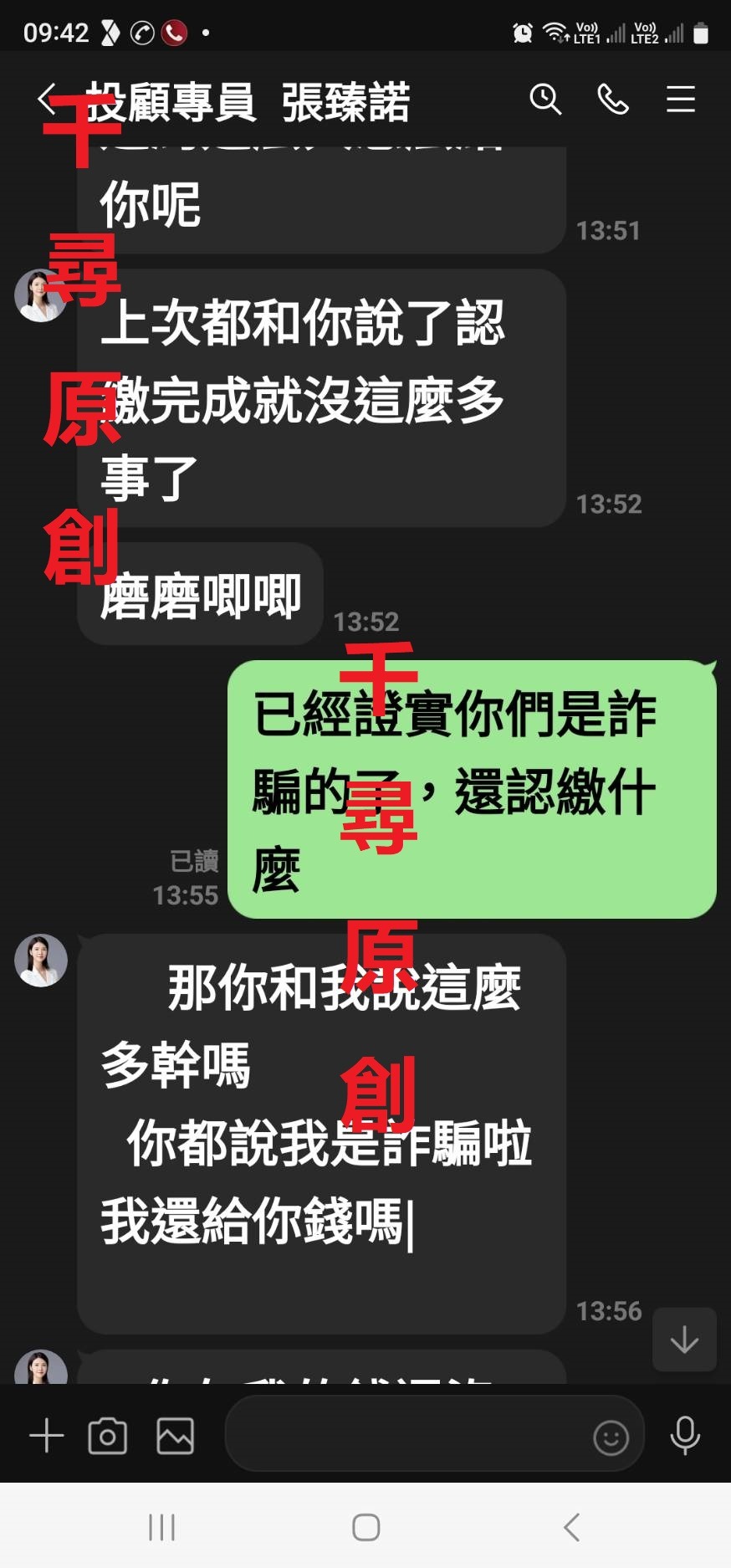Open the camera to take a photo
Screen dimensions: 731x1568
point(108,1436)
